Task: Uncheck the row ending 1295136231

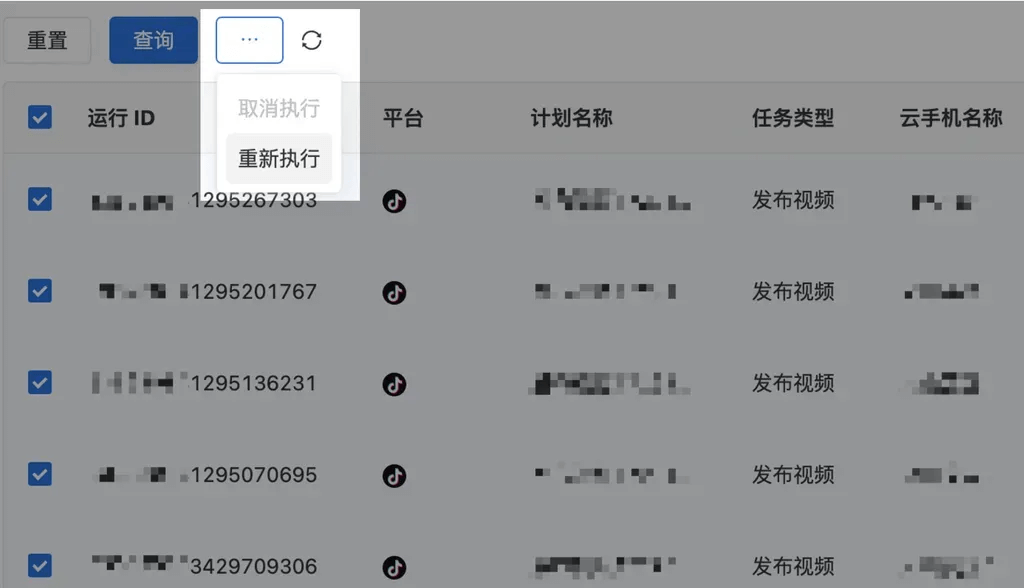Action: (40, 382)
